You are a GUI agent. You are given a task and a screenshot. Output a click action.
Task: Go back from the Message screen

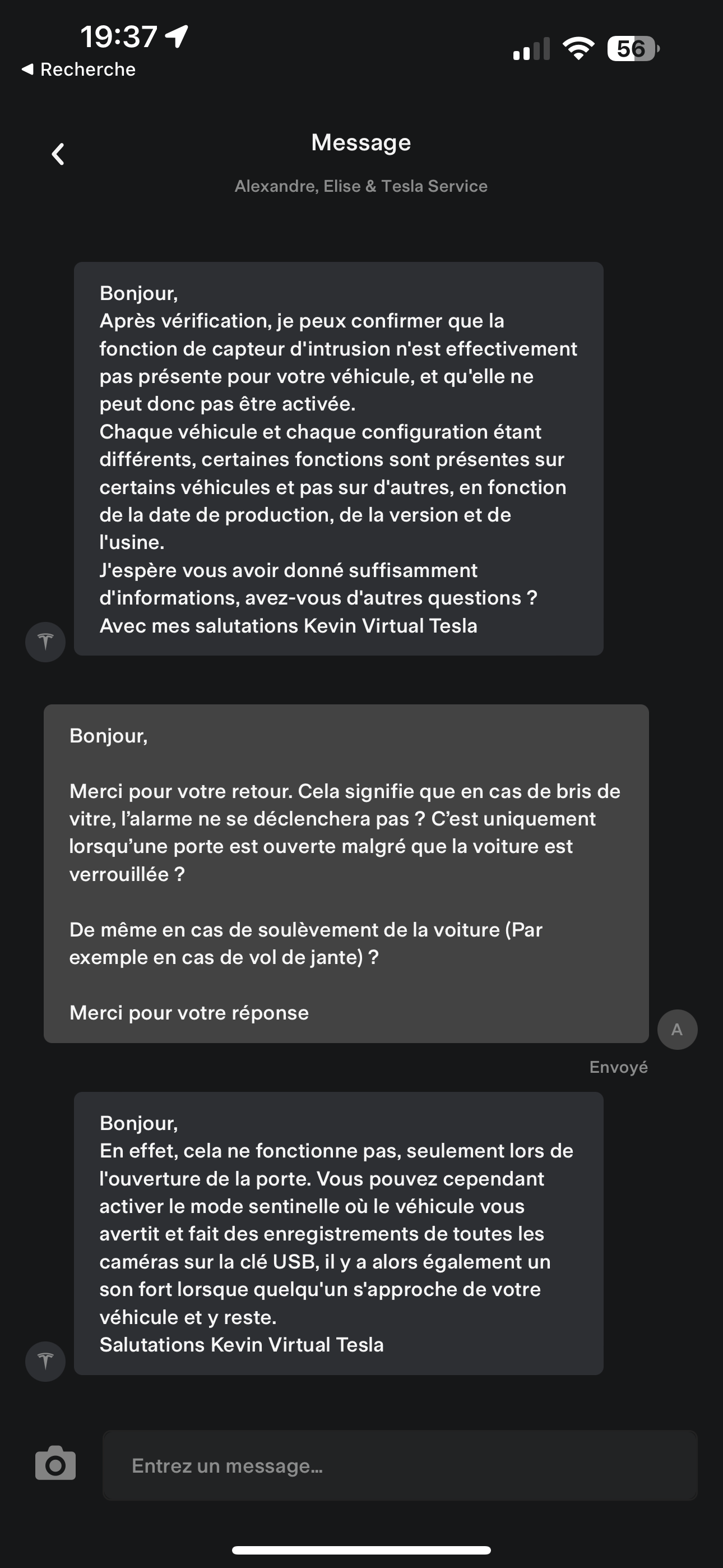(x=58, y=154)
